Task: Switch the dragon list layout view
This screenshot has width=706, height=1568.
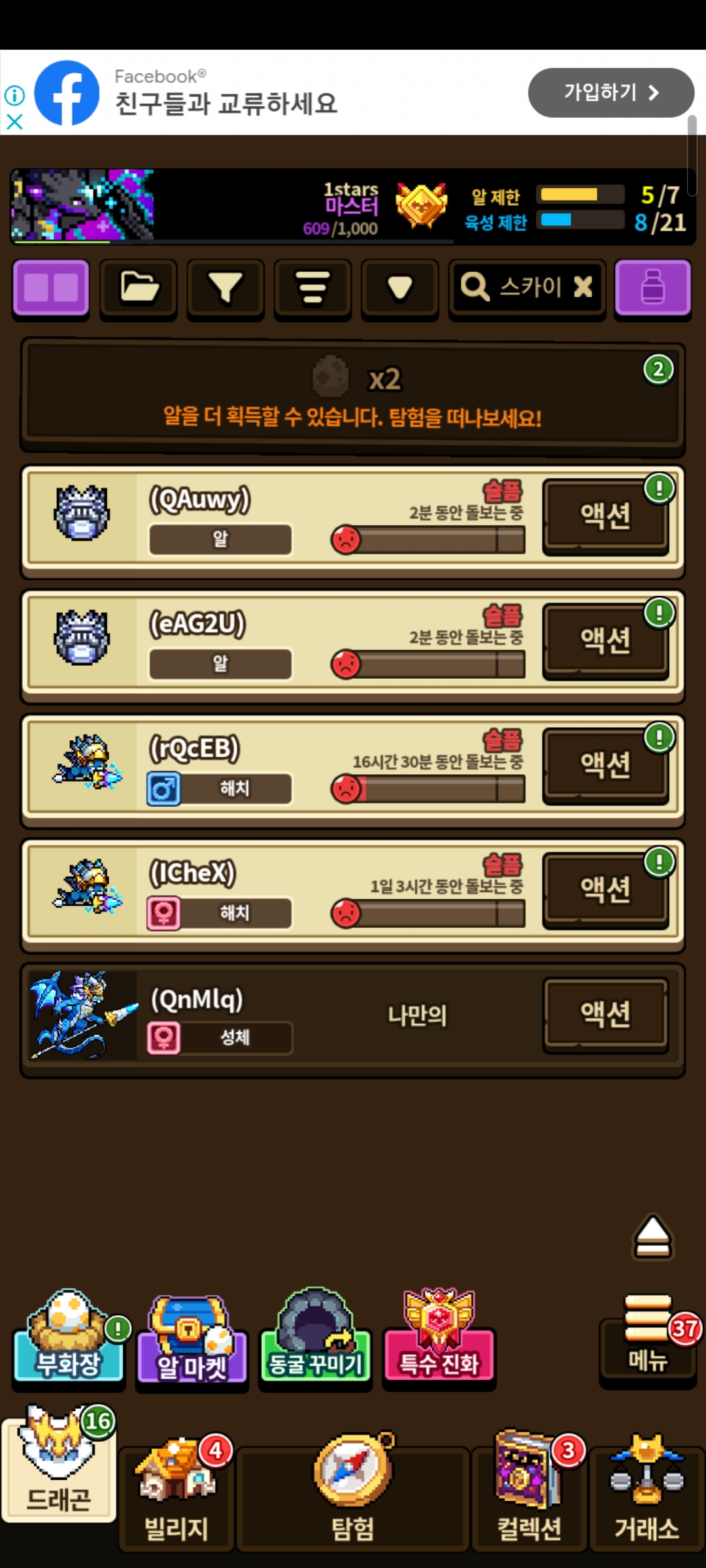Action: pyautogui.click(x=51, y=287)
